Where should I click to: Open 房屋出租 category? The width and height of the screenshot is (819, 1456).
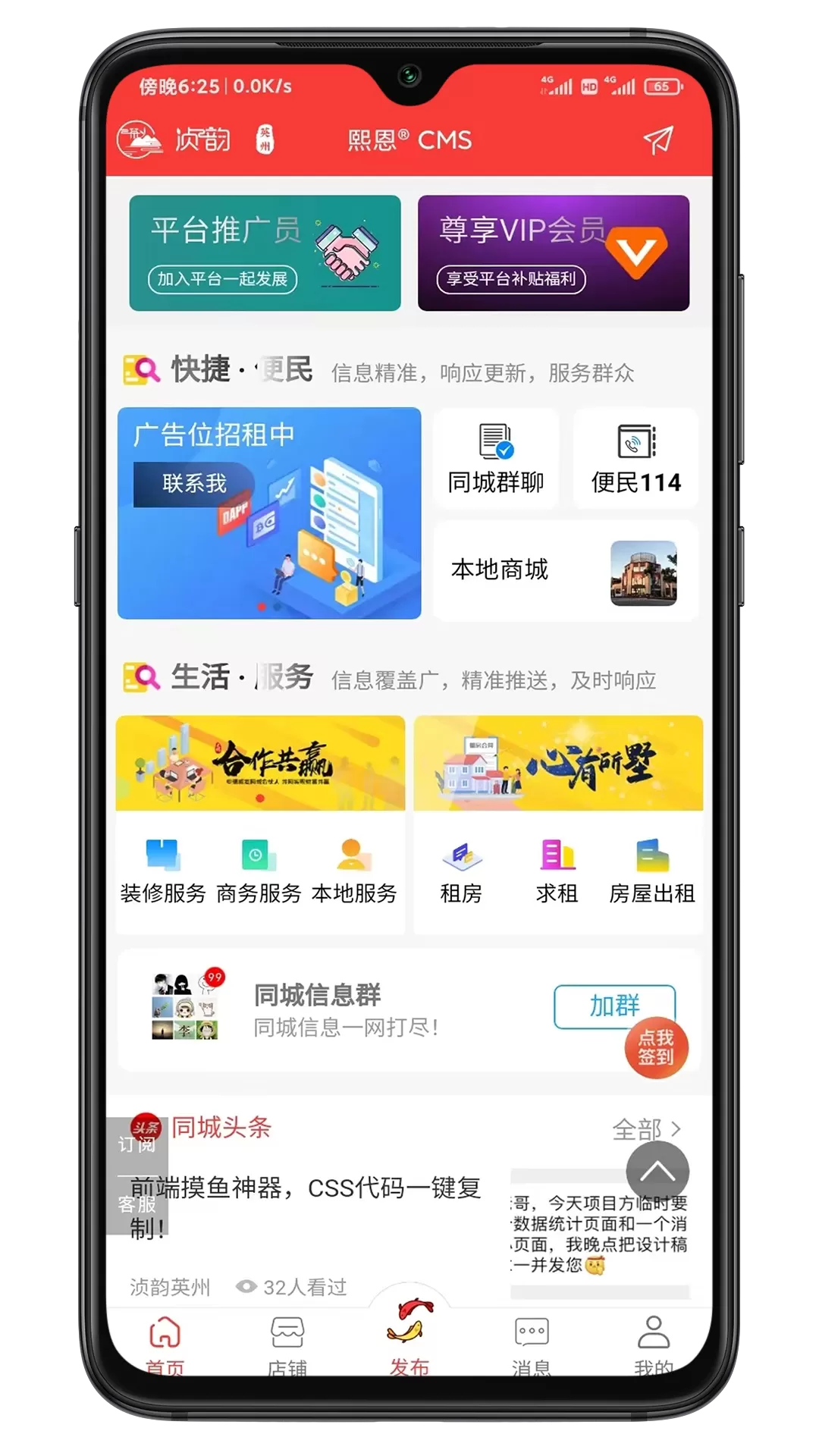pyautogui.click(x=652, y=871)
